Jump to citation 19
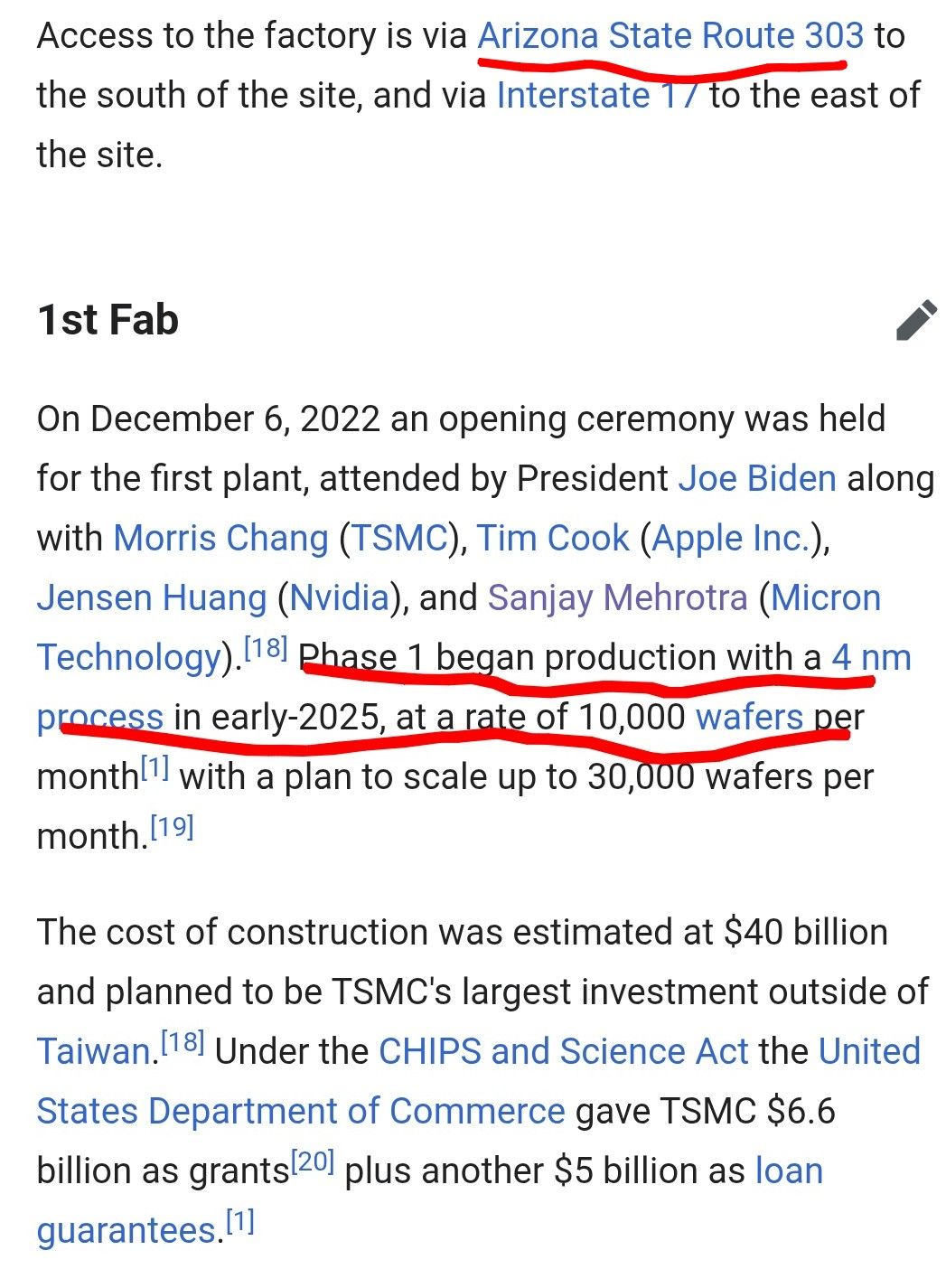The width and height of the screenshot is (946, 1288). click(x=172, y=828)
